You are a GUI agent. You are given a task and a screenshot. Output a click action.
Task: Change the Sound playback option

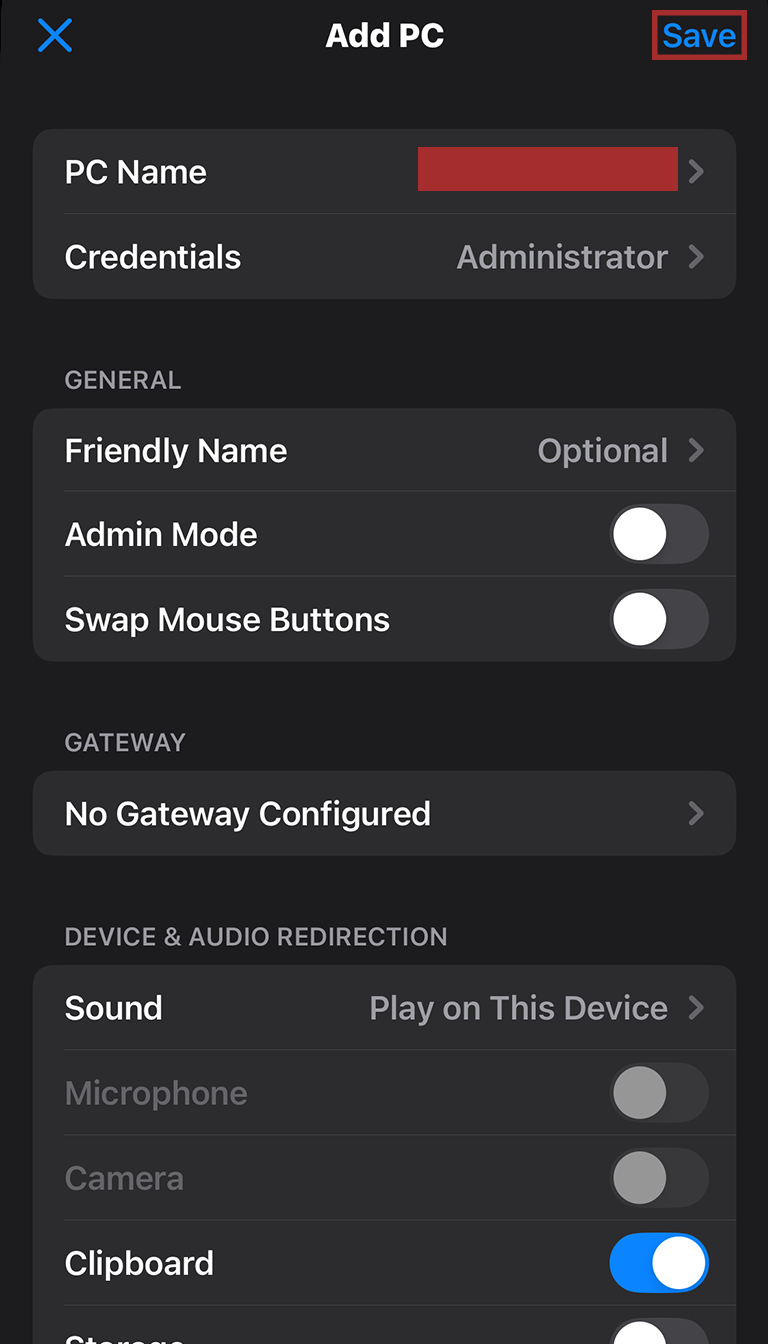384,1008
